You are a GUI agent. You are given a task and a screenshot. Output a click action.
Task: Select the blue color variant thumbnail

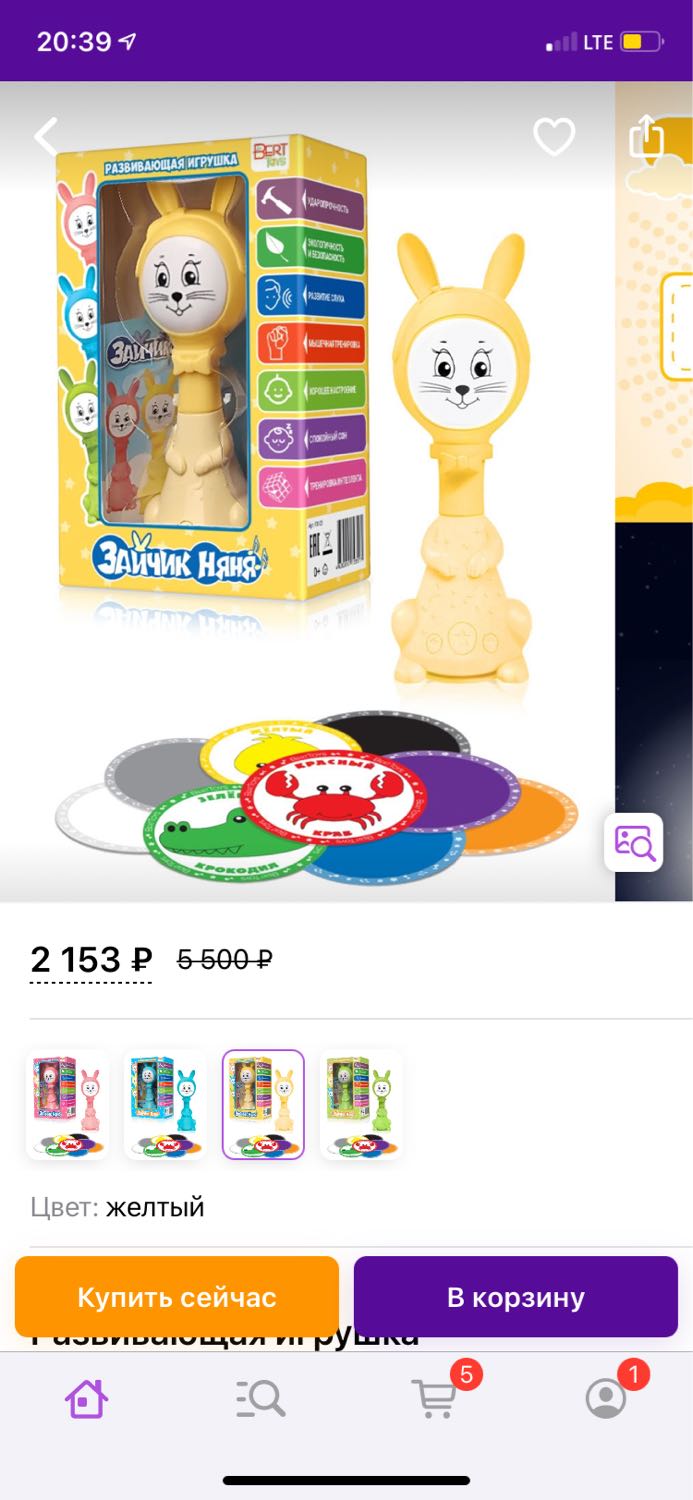pos(165,1105)
